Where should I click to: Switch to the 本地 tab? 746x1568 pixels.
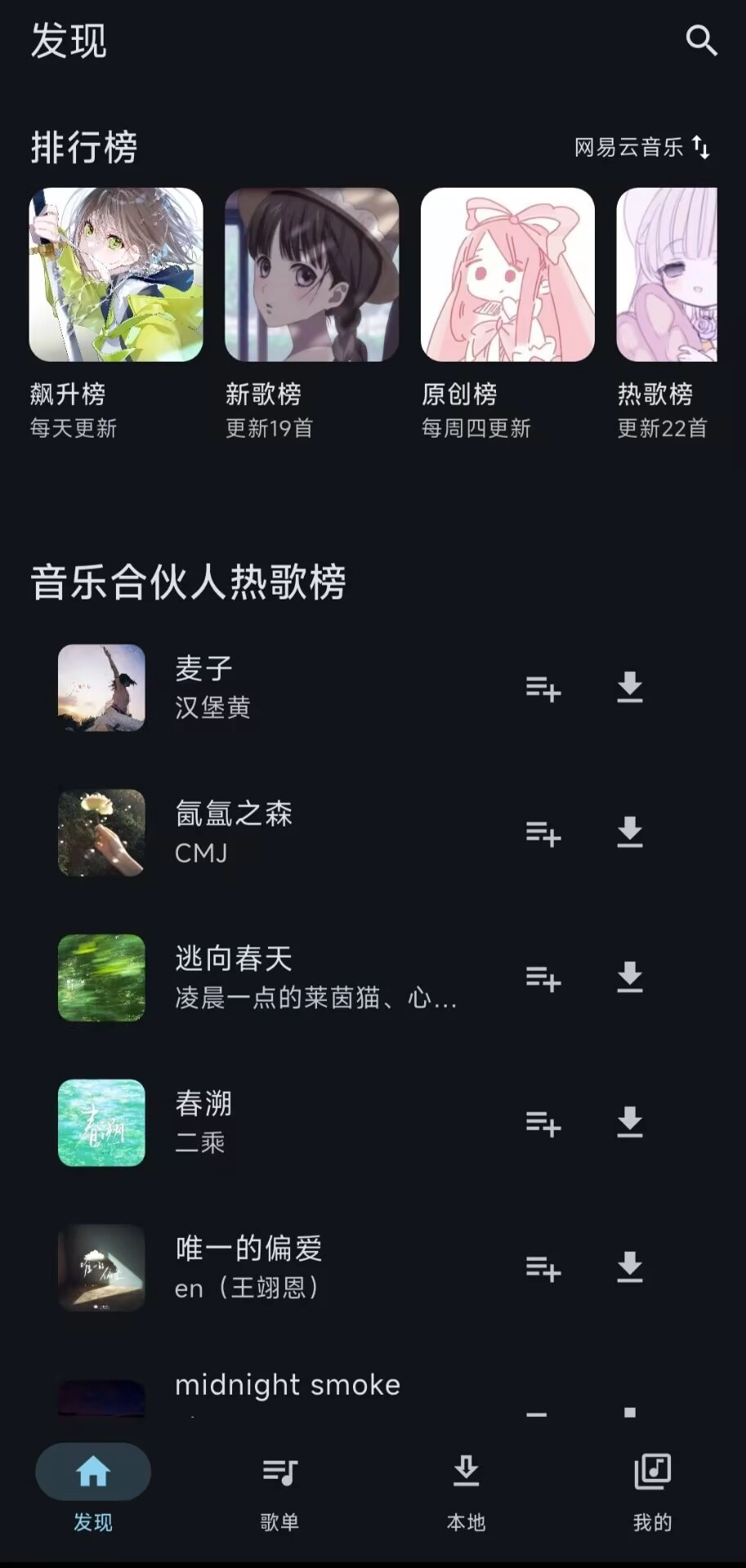coord(465,1490)
